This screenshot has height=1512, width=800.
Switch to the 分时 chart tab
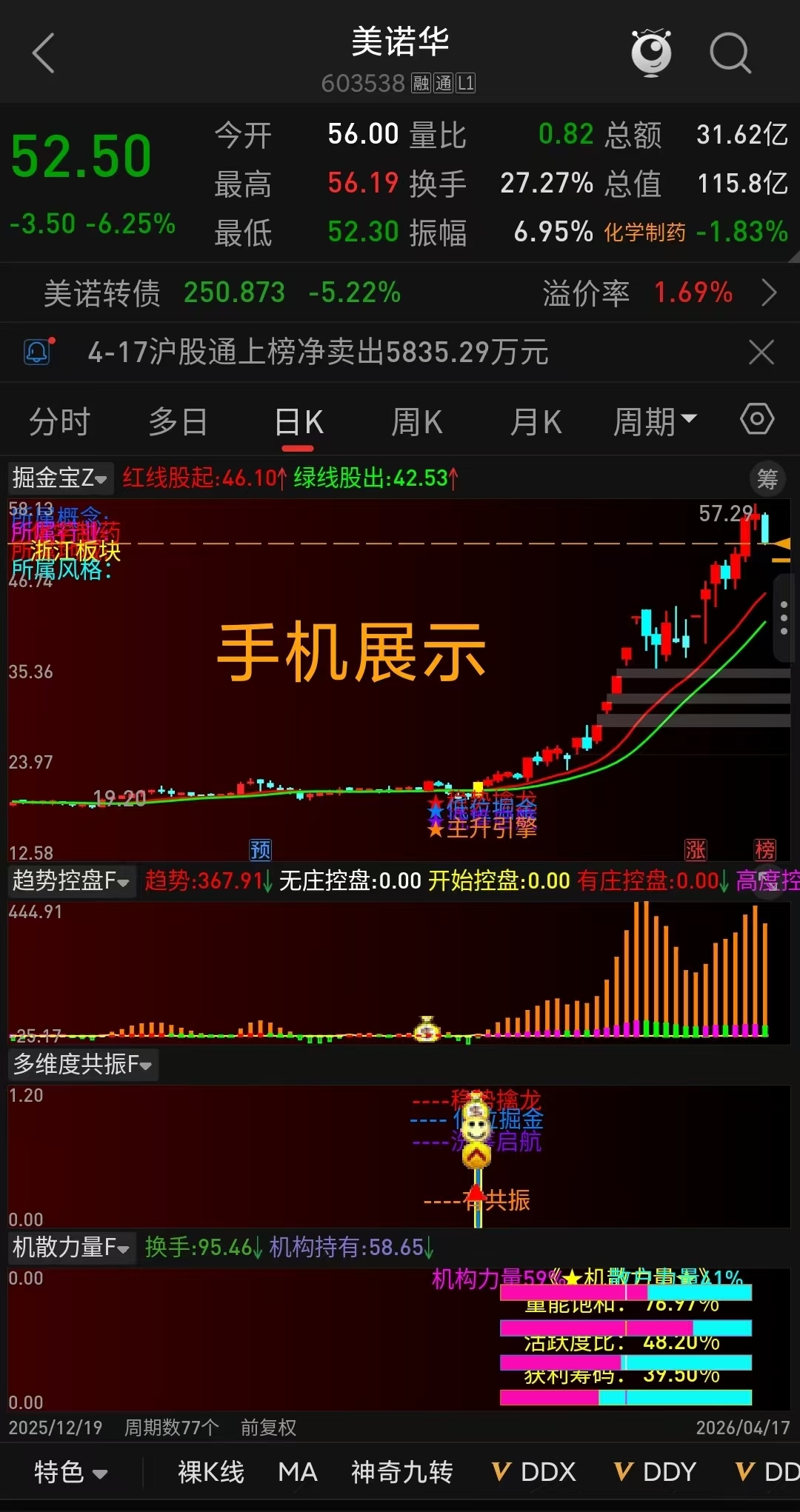[x=59, y=423]
